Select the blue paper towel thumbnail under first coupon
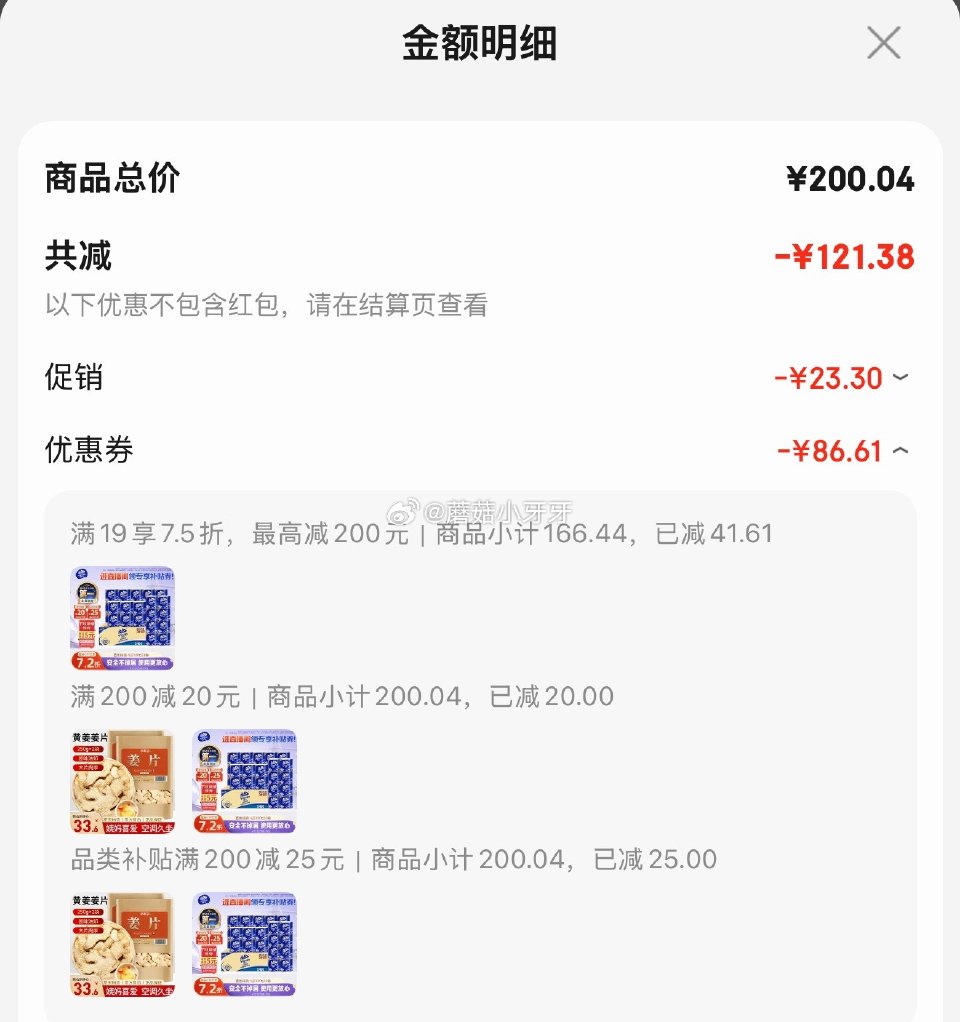This screenshot has width=960, height=1022. pyautogui.click(x=122, y=617)
